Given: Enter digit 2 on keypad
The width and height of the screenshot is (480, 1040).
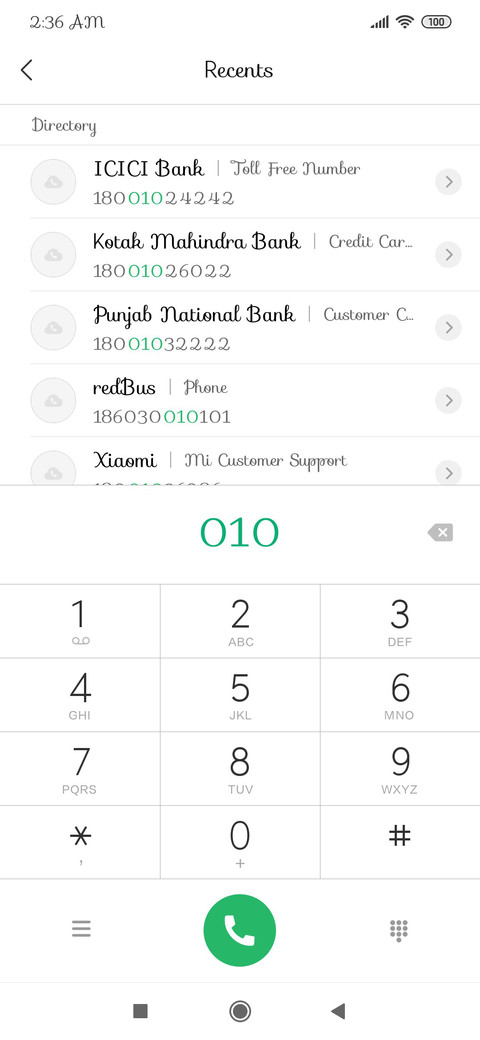Looking at the screenshot, I should point(240,621).
